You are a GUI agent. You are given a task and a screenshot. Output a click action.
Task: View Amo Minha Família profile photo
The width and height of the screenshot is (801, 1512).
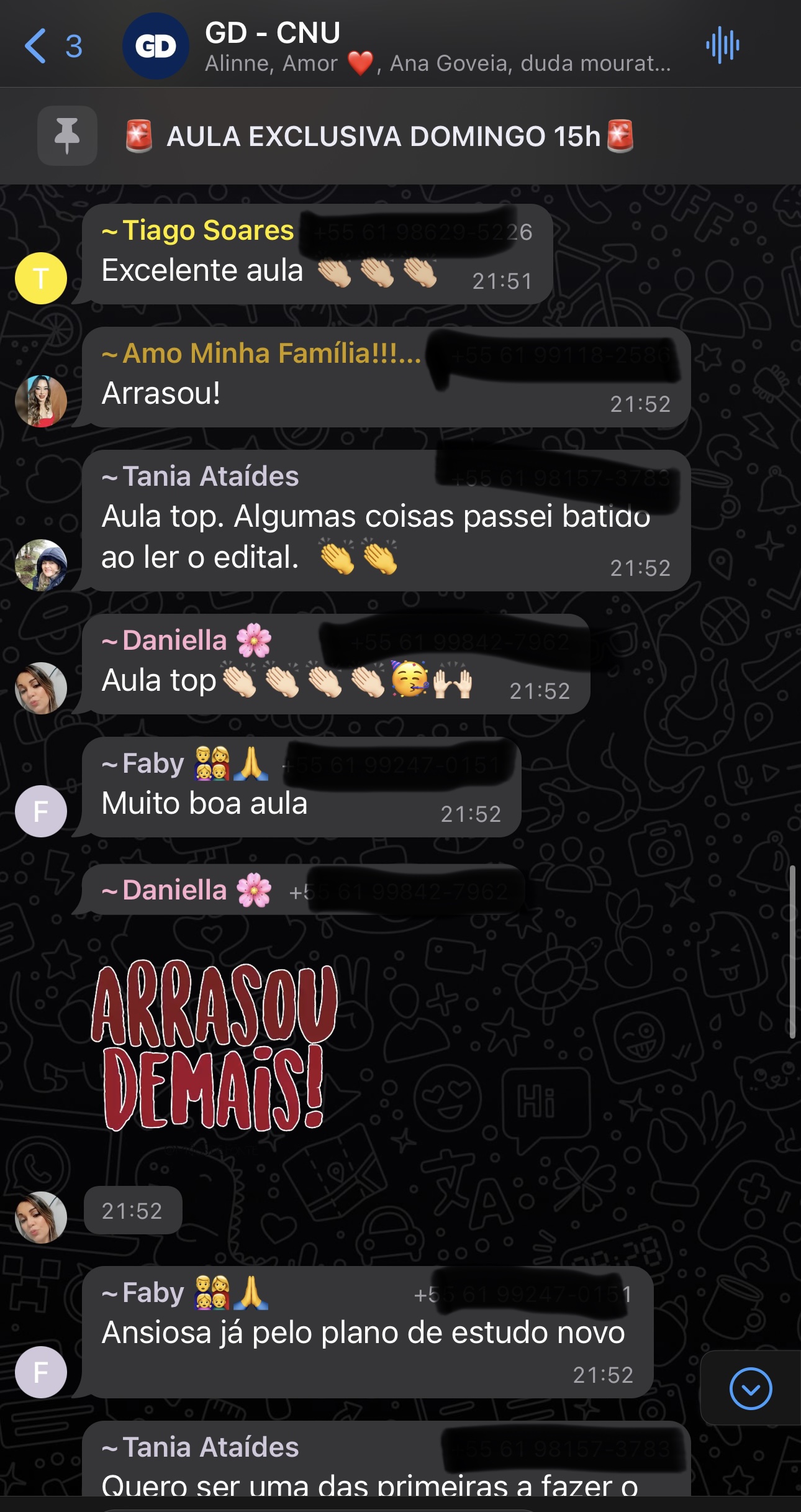pyautogui.click(x=41, y=401)
